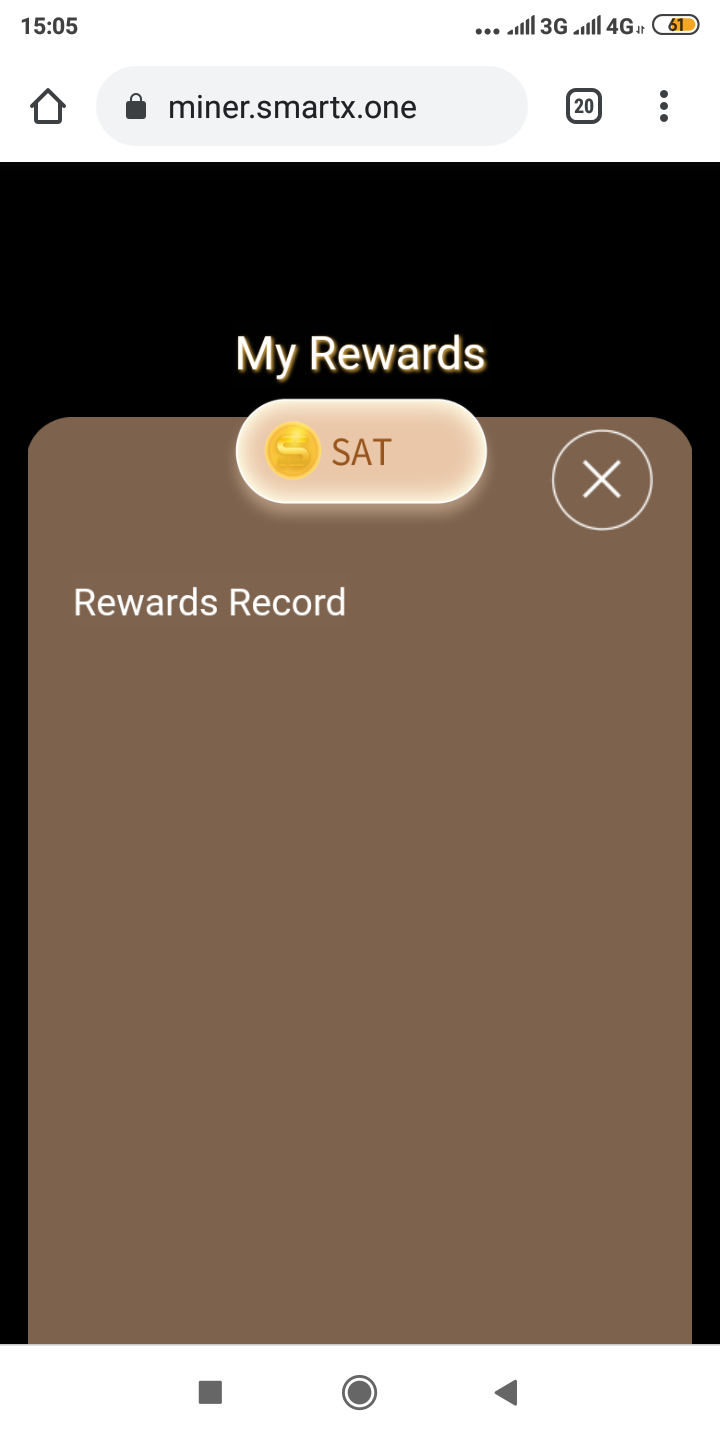Open the browser home page
This screenshot has height=1440, width=720.
coord(48,106)
